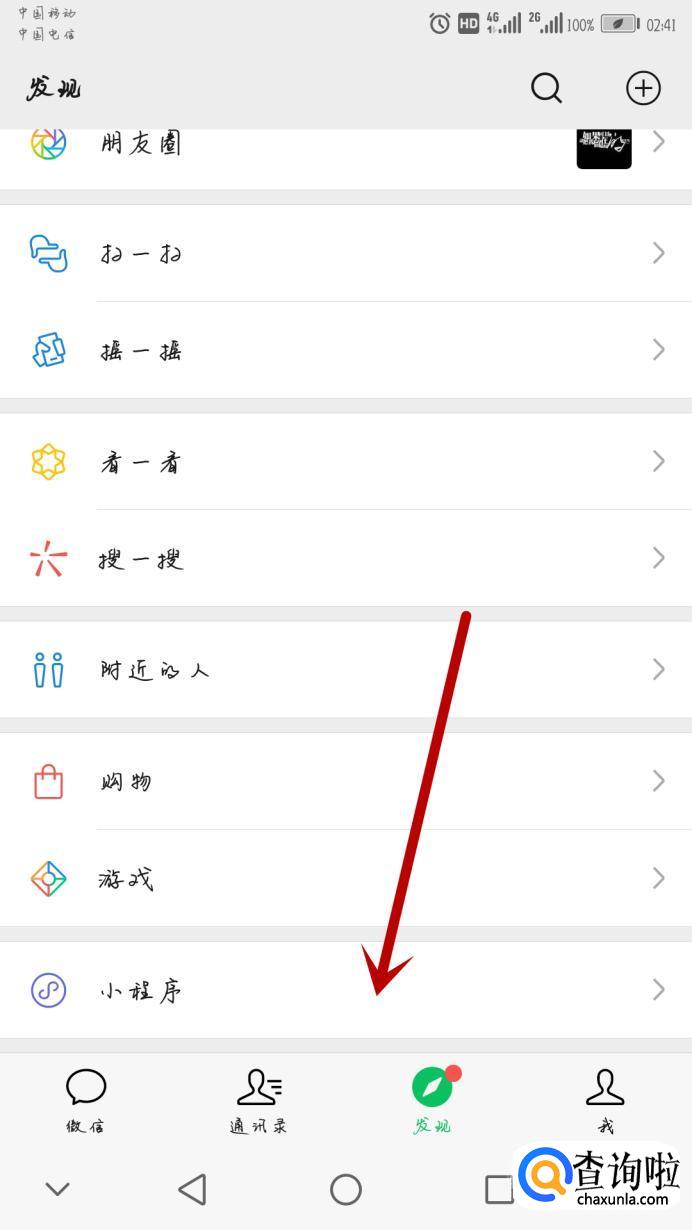Go to home via system circle button

[x=346, y=1189]
